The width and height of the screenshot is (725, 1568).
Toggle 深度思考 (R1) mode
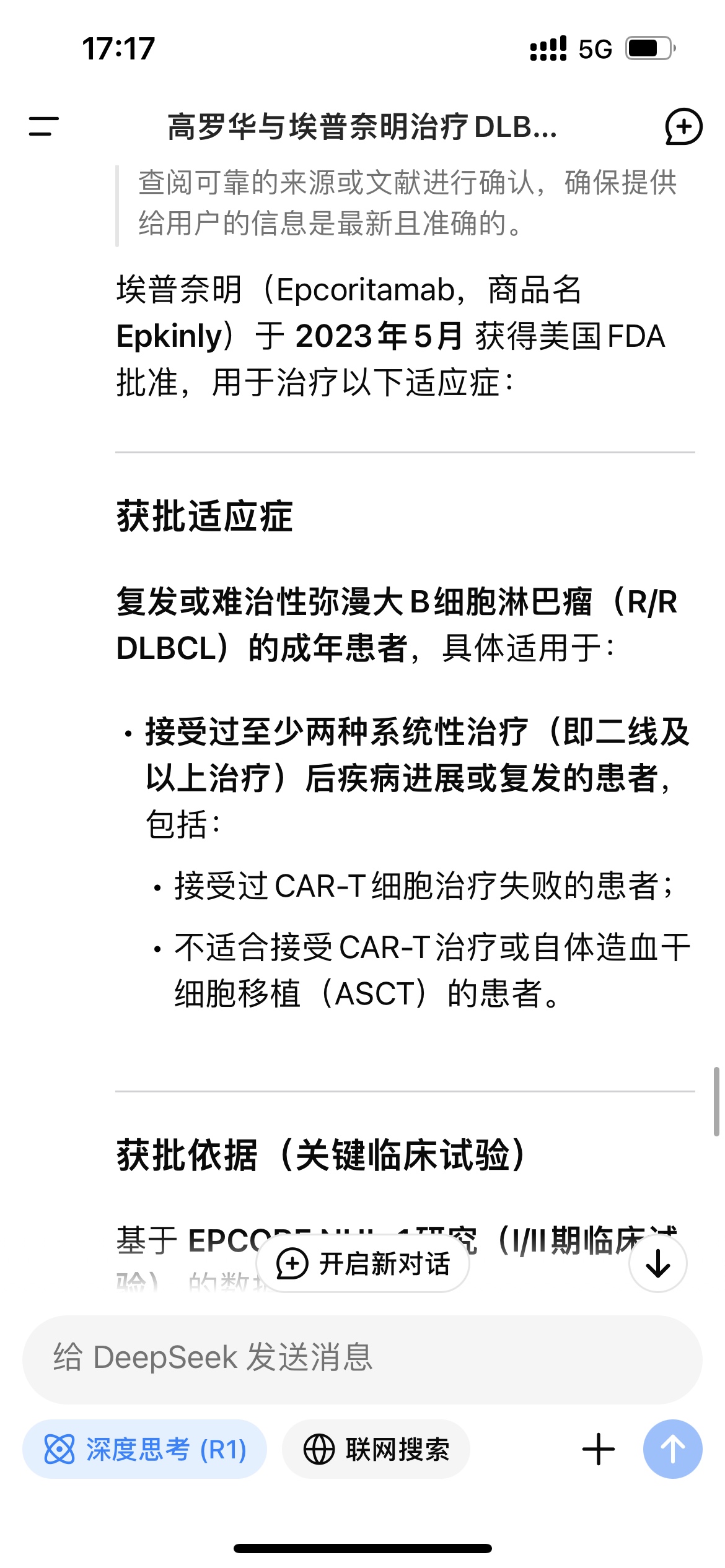pos(145,1450)
